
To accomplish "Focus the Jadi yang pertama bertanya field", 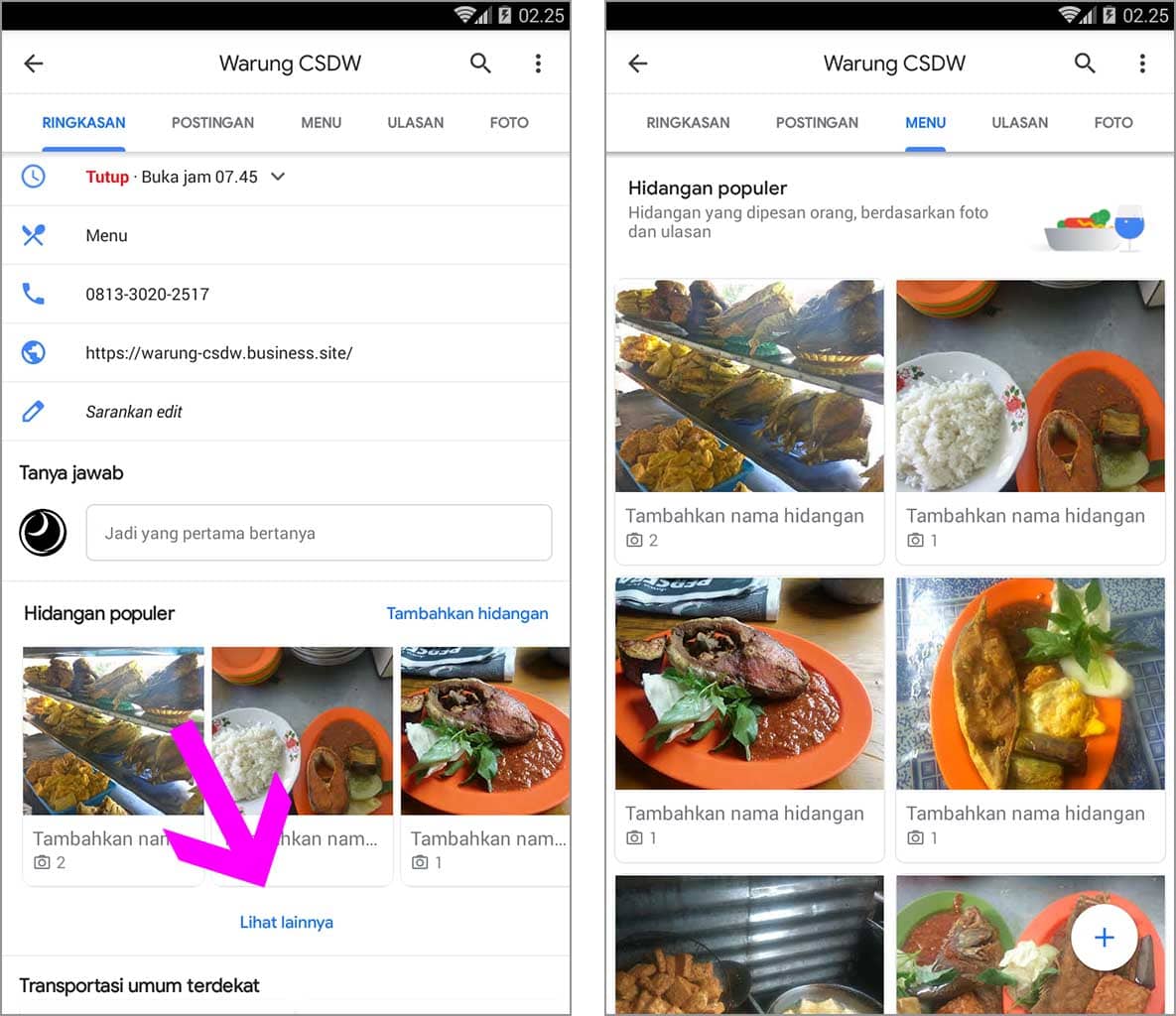I will 318,533.
